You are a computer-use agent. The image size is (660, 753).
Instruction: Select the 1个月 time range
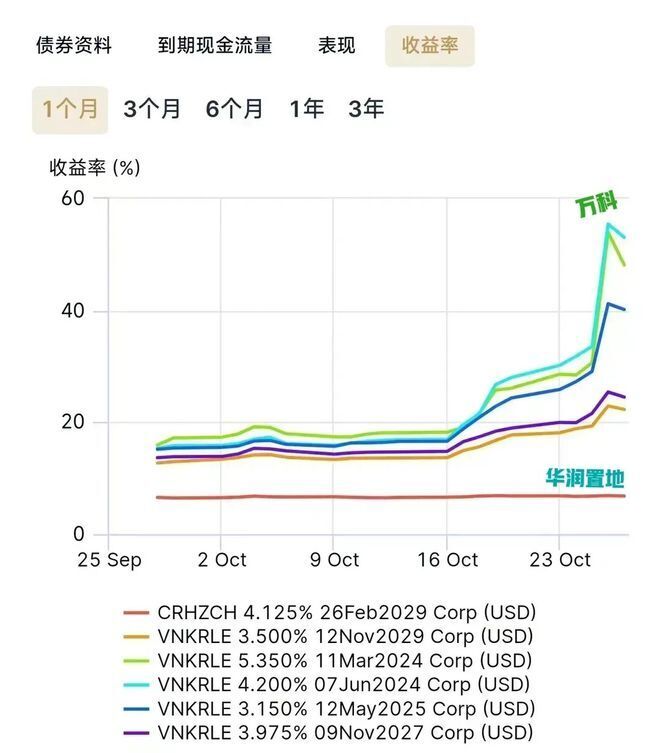pyautogui.click(x=70, y=109)
